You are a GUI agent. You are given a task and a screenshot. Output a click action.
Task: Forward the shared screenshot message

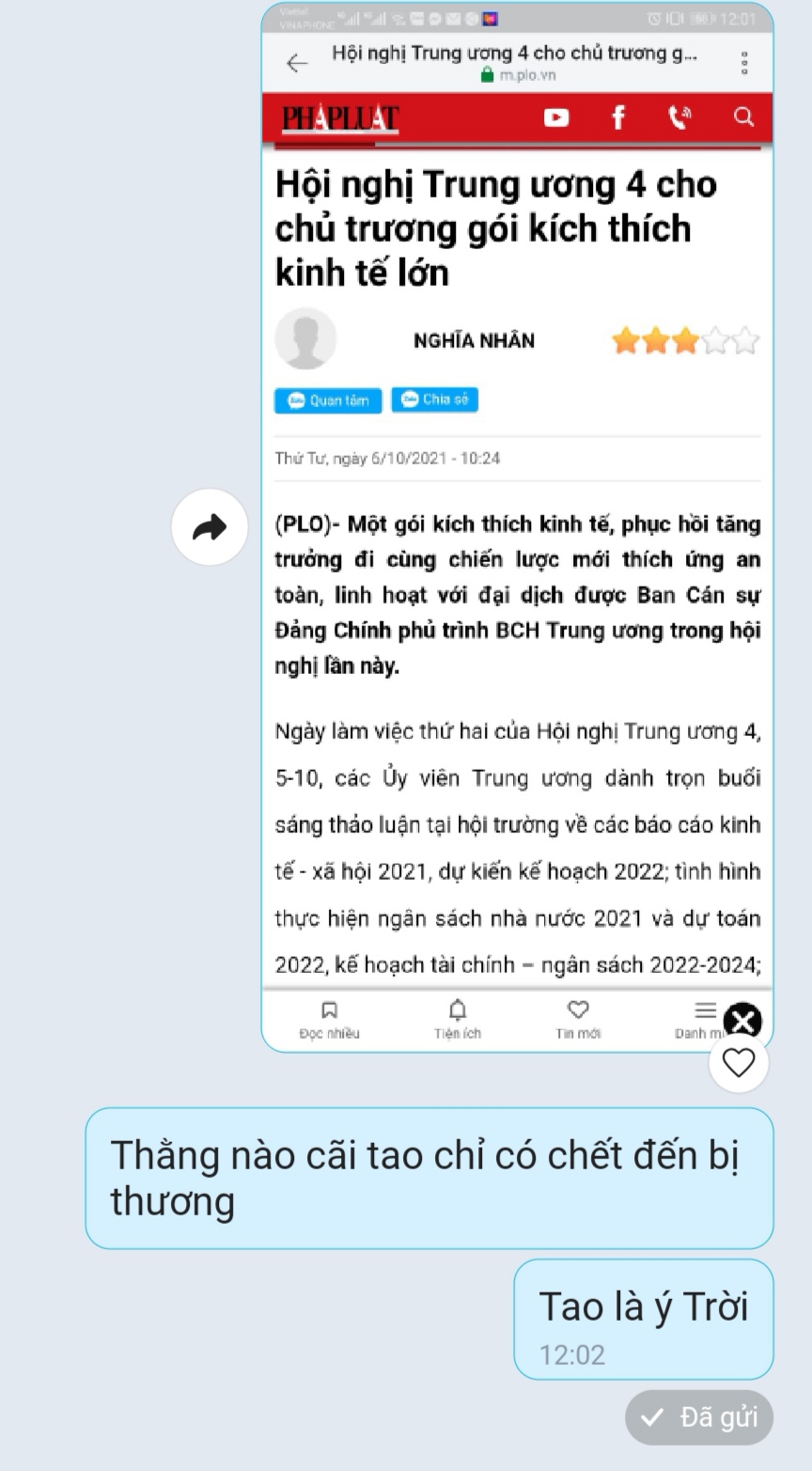210,527
